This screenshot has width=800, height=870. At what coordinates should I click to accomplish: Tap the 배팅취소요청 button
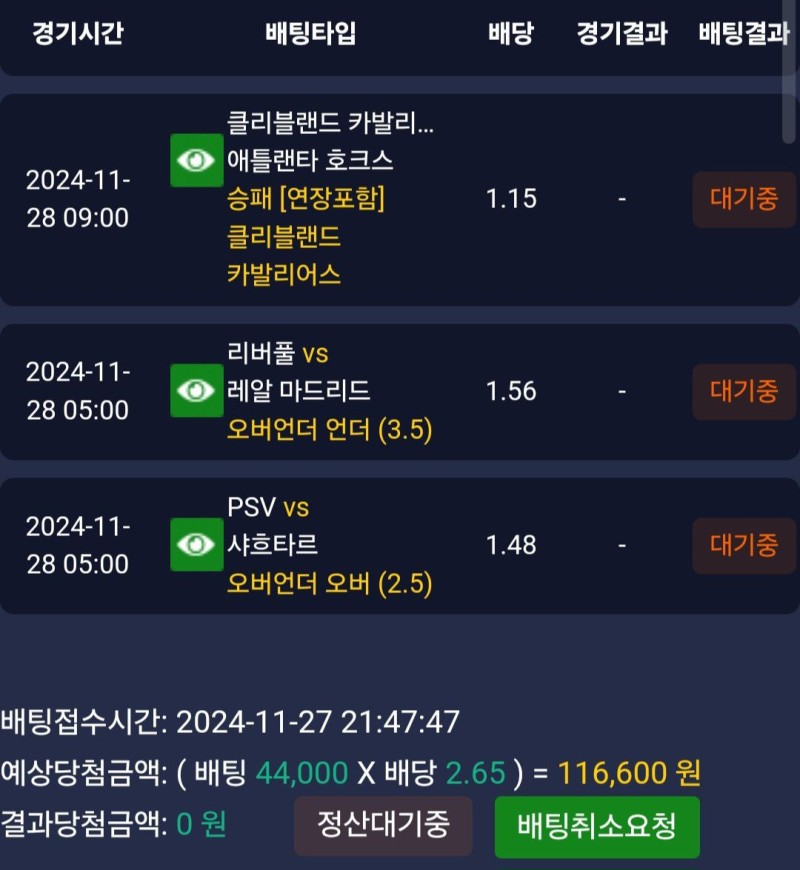597,827
